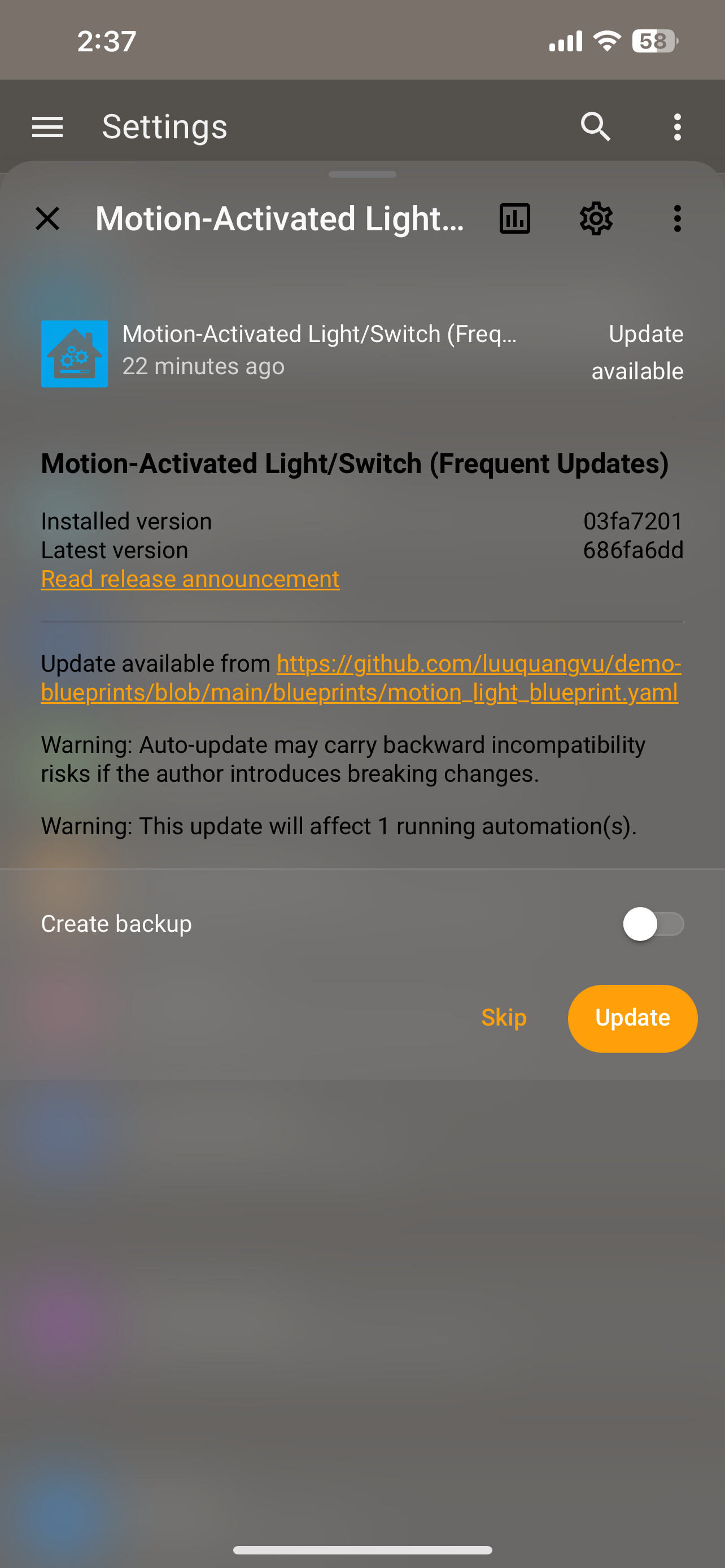Open the Read release announcement link
Image resolution: width=725 pixels, height=1568 pixels.
coord(190,579)
